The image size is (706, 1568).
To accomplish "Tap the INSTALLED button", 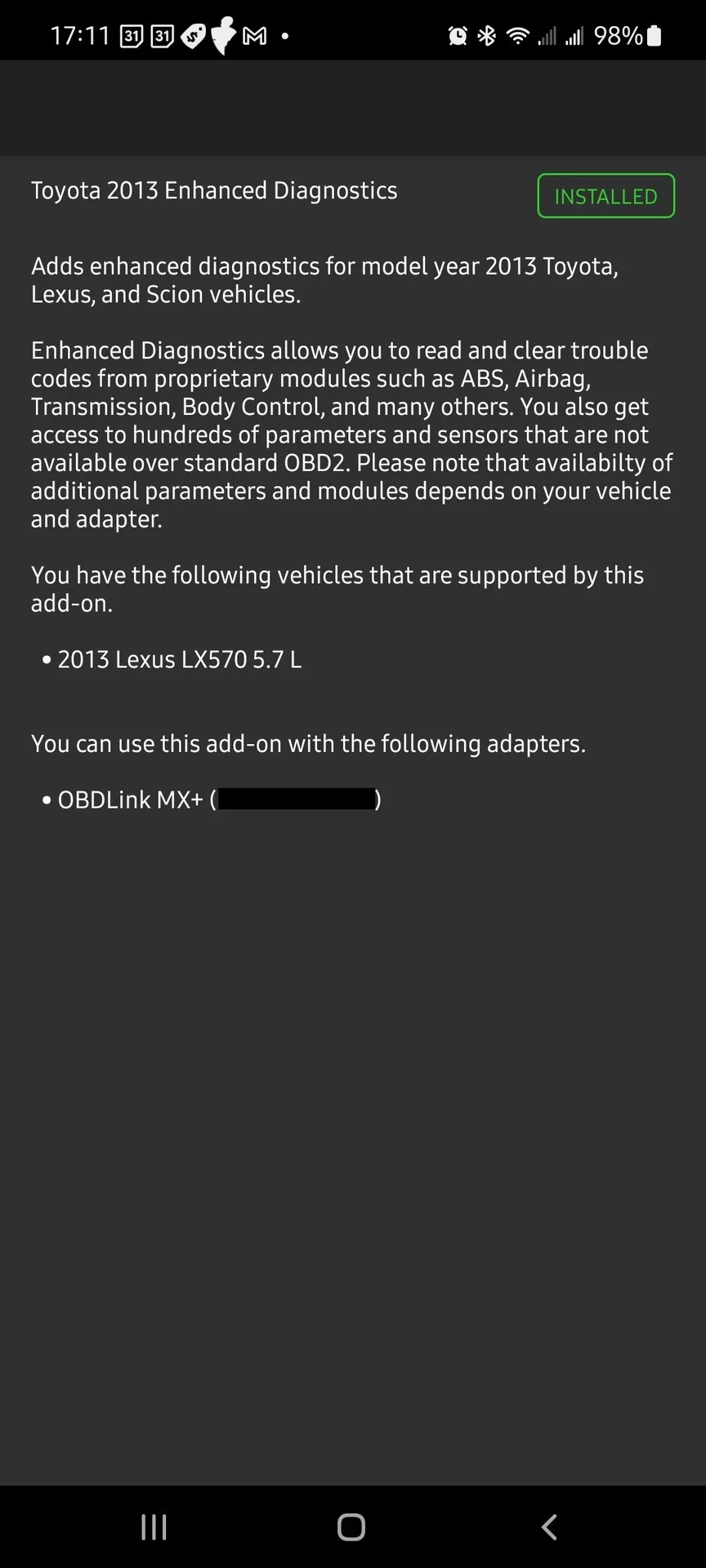I will tap(605, 196).
